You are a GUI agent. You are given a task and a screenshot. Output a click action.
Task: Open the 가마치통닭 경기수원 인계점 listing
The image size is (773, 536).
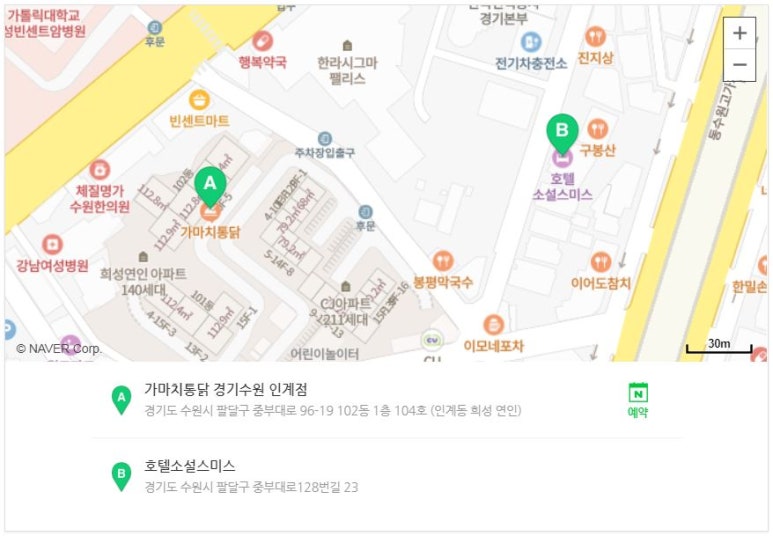tap(226, 390)
